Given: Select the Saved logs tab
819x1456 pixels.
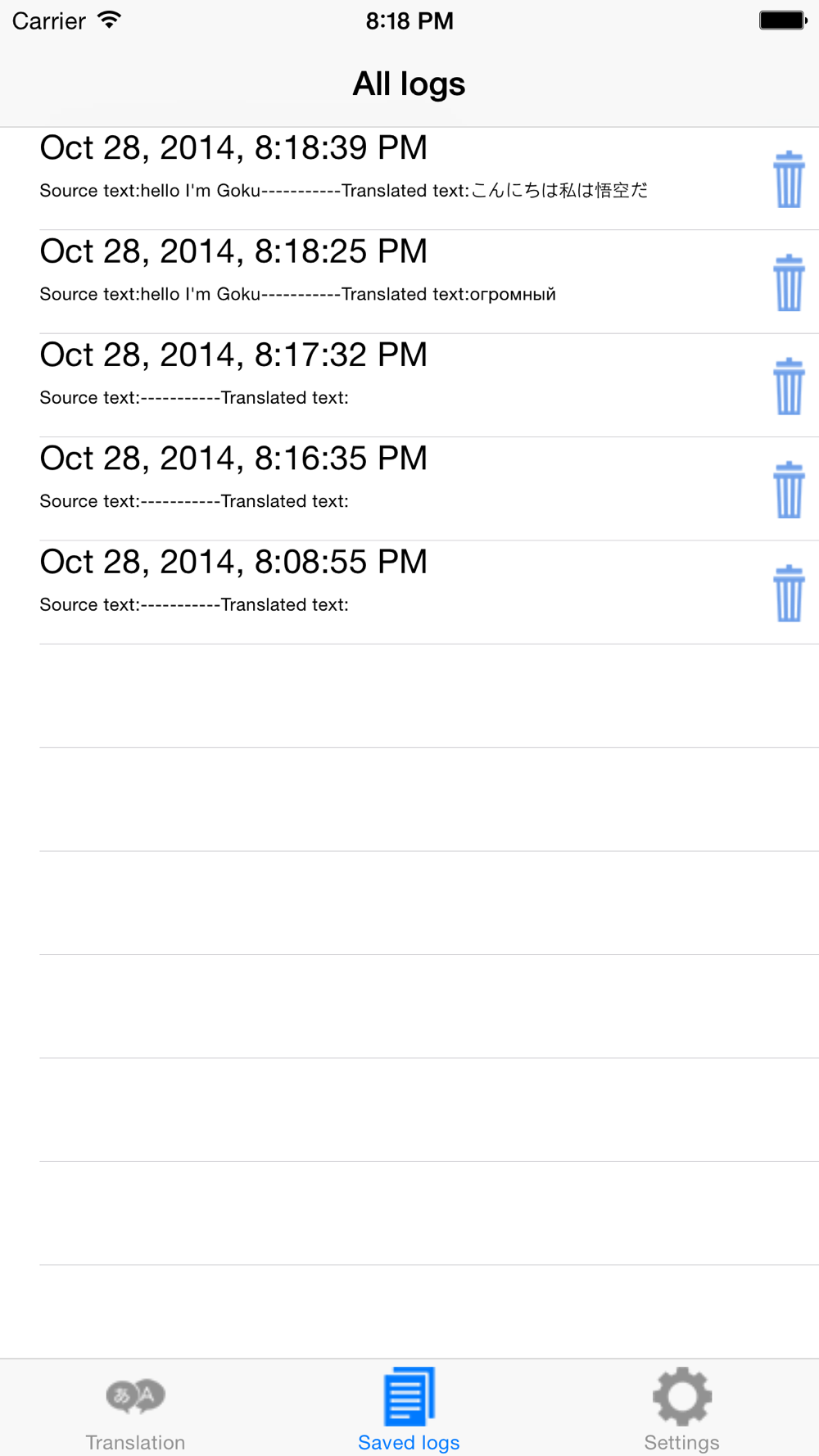Looking at the screenshot, I should (x=409, y=1409).
